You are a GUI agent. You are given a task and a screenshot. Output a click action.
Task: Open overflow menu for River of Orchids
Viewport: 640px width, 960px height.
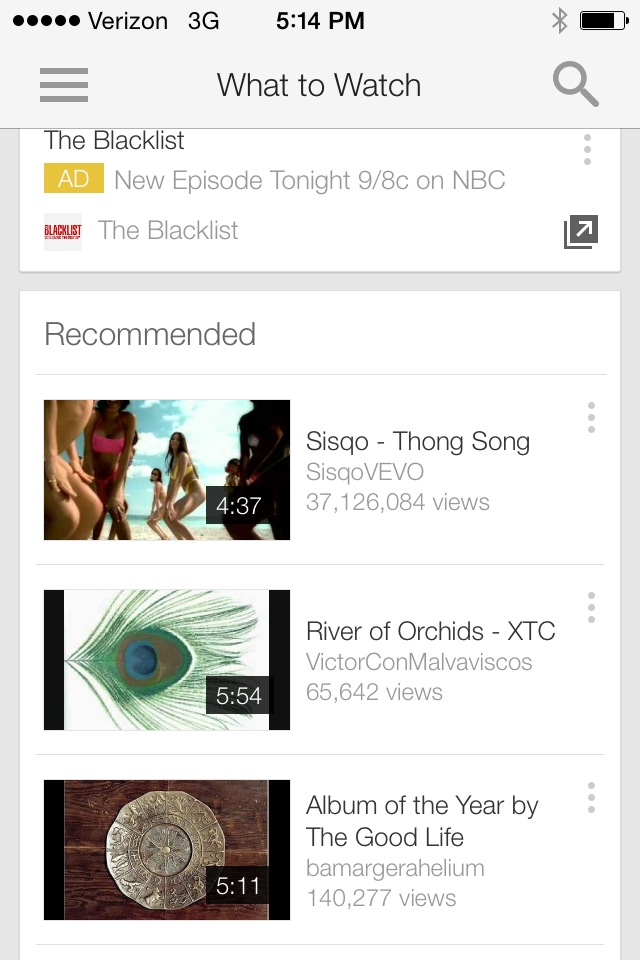[591, 607]
